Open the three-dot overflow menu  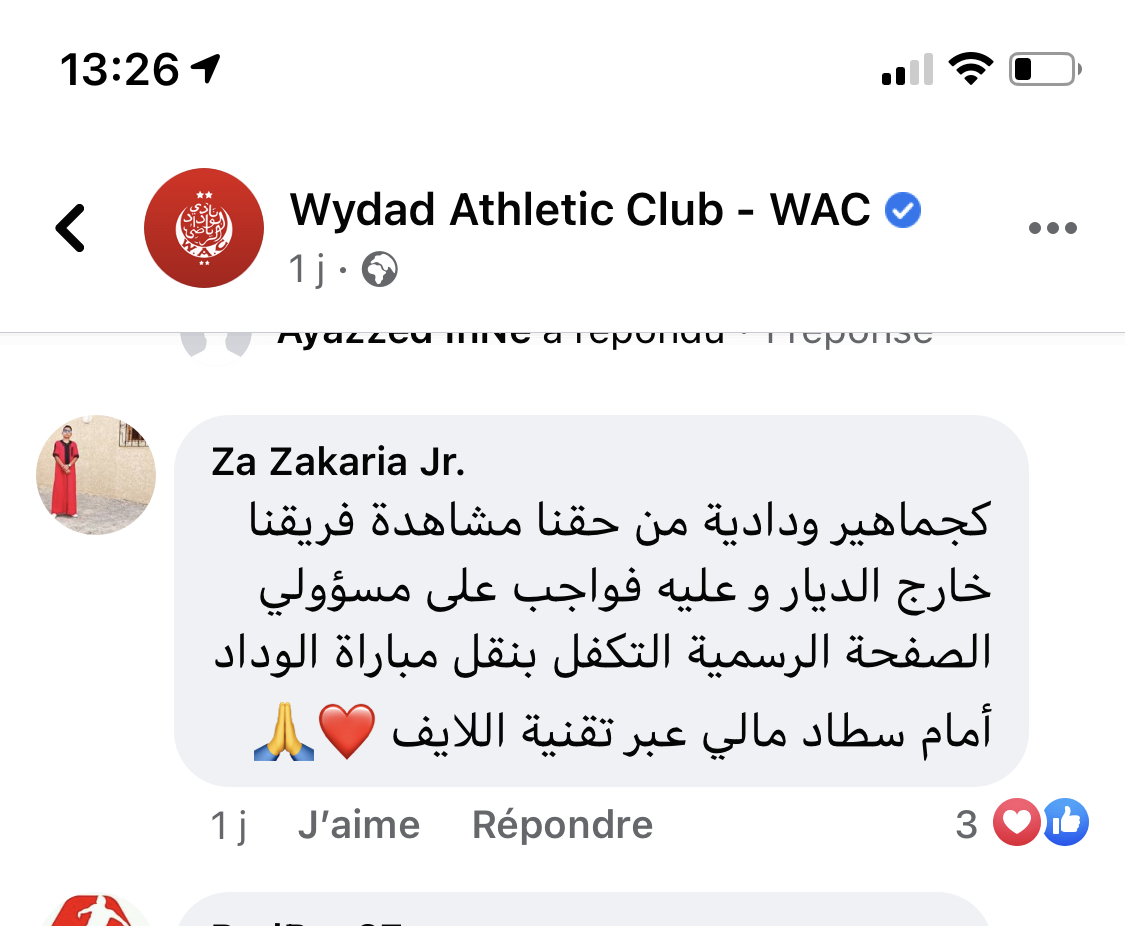[x=1052, y=228]
